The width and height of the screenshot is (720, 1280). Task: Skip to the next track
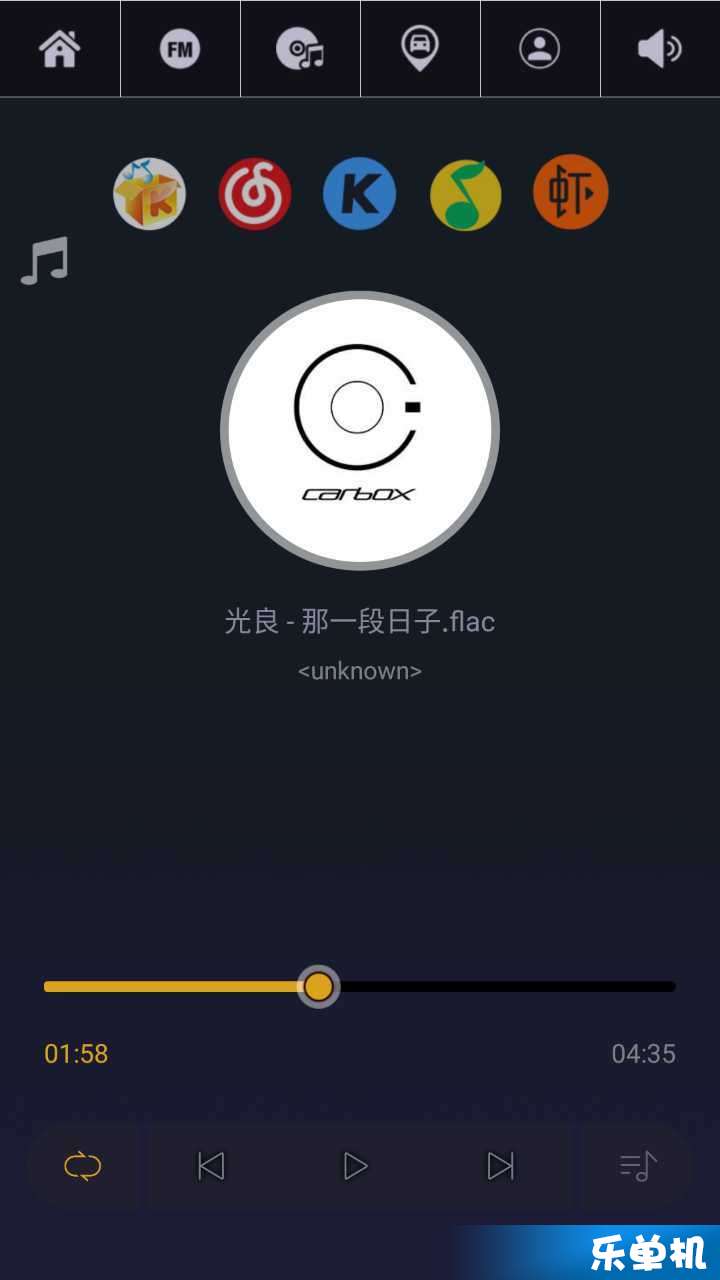click(x=500, y=1166)
